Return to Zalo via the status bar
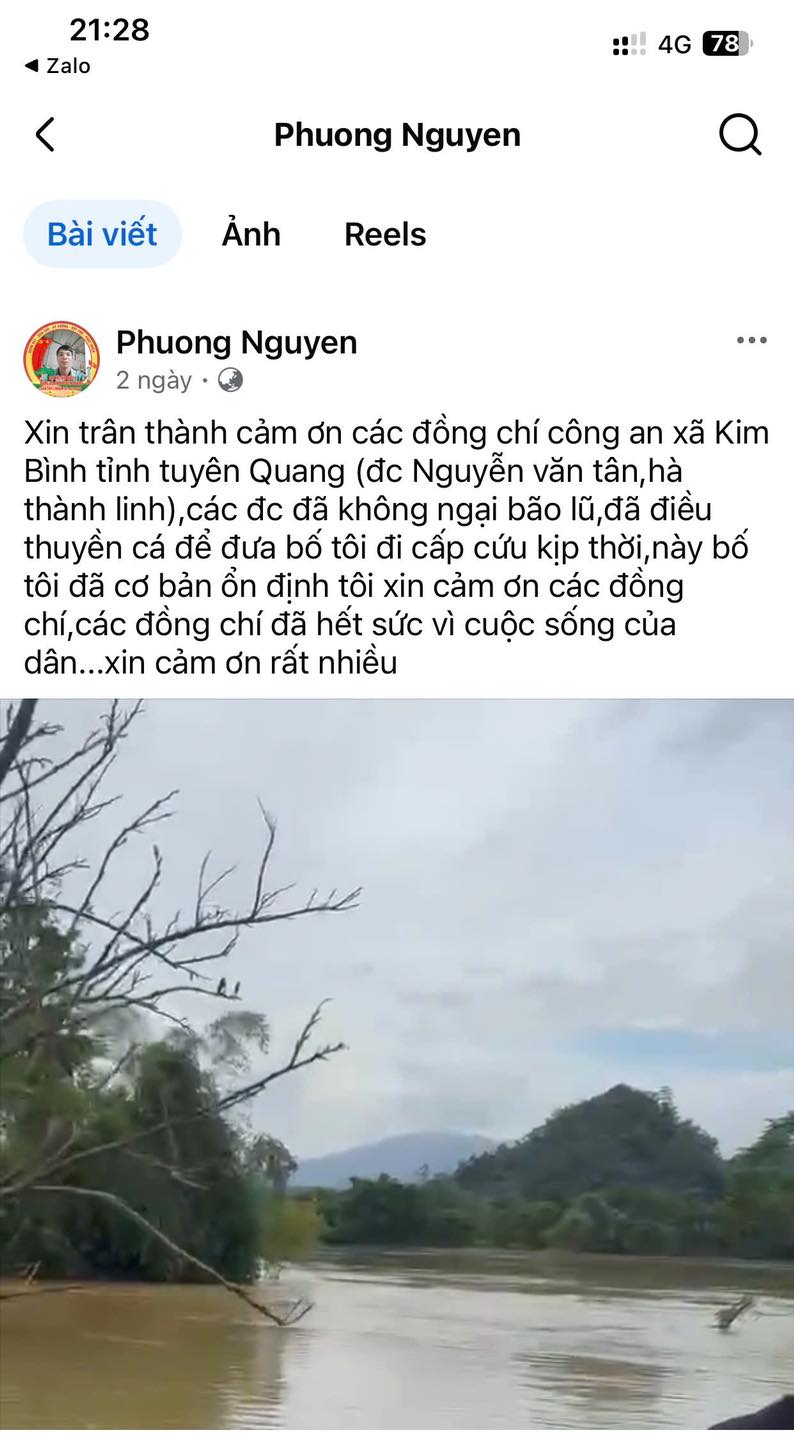Screen dimensions: 794x1440 [x=58, y=66]
